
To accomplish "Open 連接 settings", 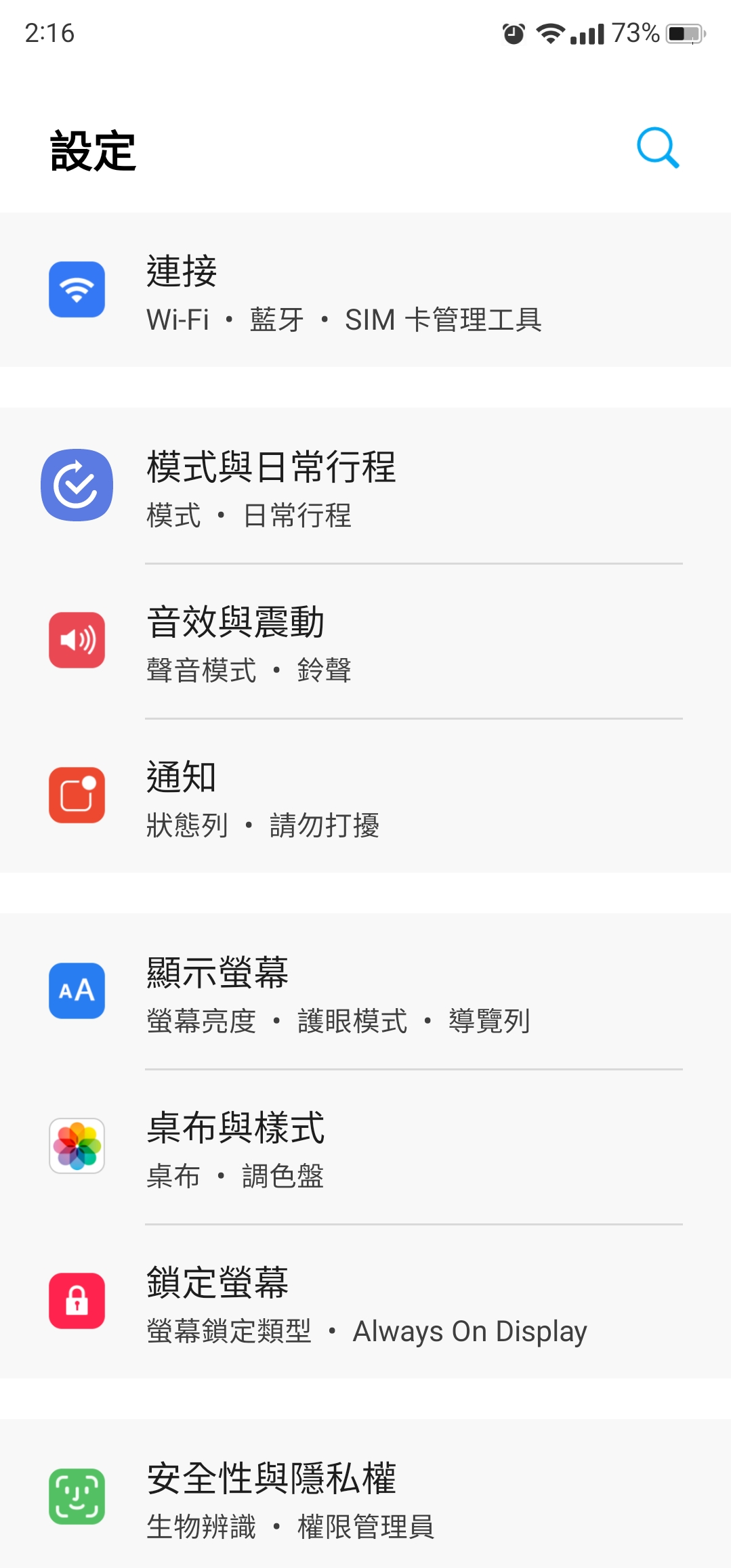I will coord(365,290).
